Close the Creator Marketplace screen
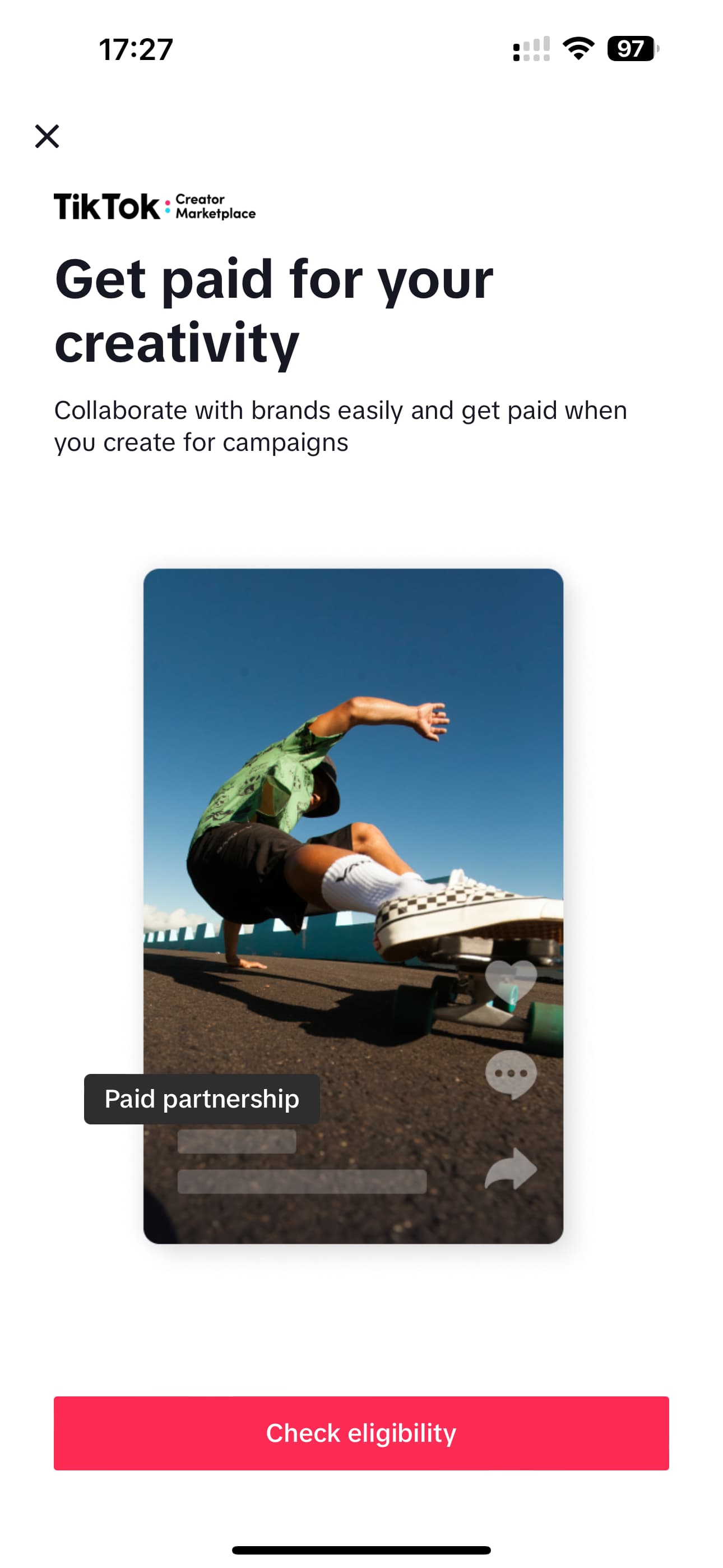Viewport: 723px width, 1568px height. [47, 136]
